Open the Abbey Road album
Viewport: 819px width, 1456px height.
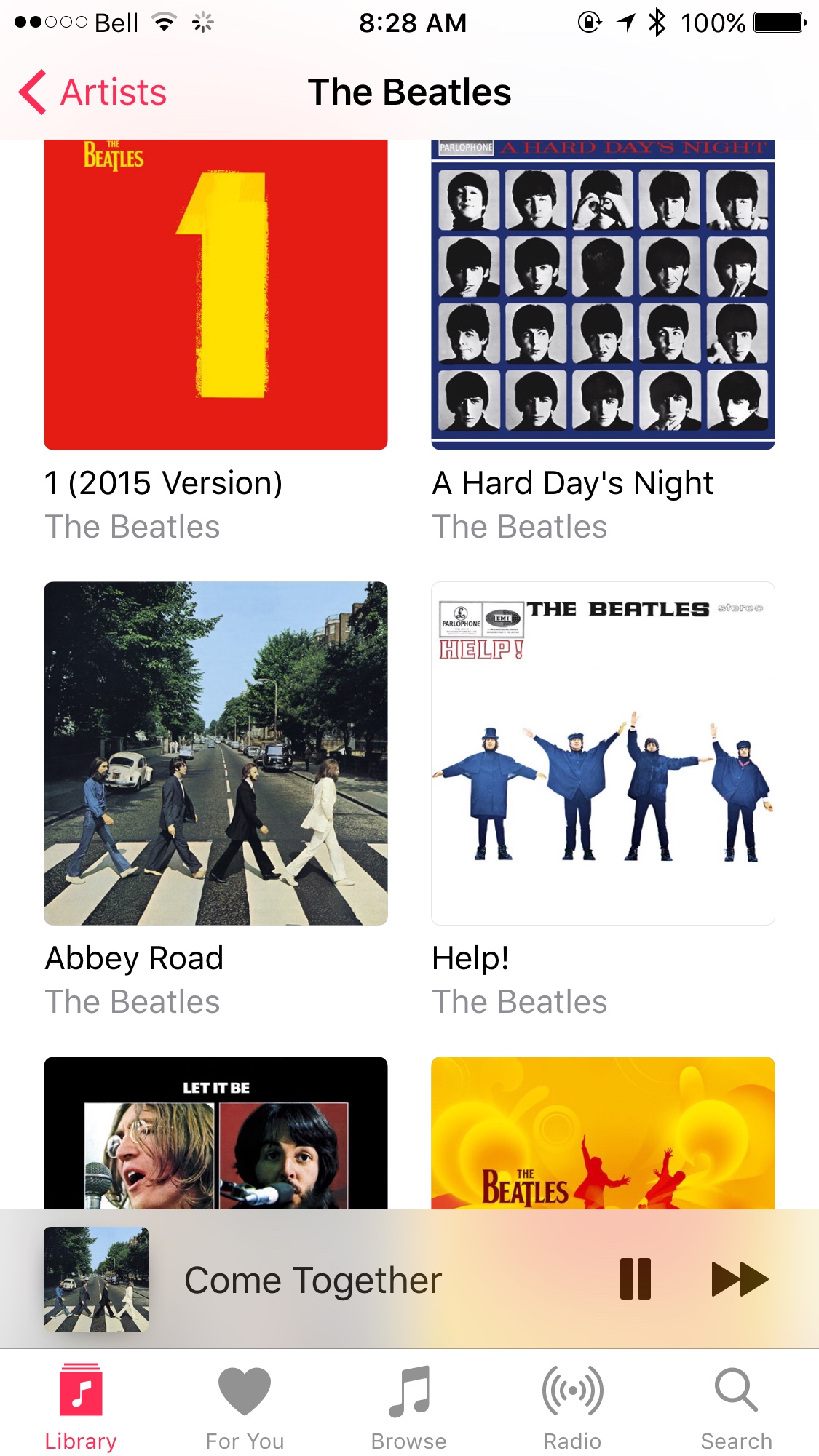pos(215,753)
